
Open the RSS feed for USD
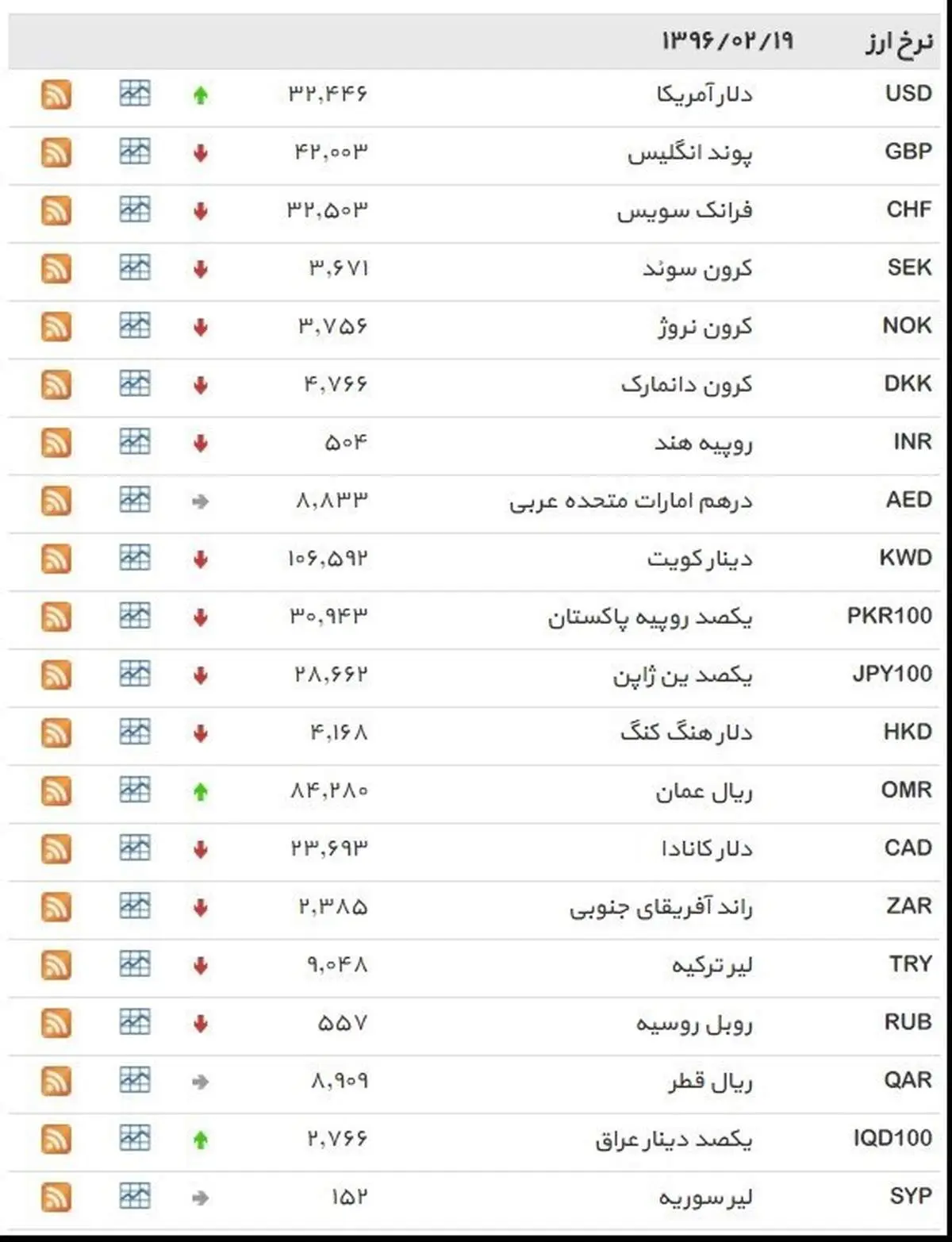click(x=56, y=94)
